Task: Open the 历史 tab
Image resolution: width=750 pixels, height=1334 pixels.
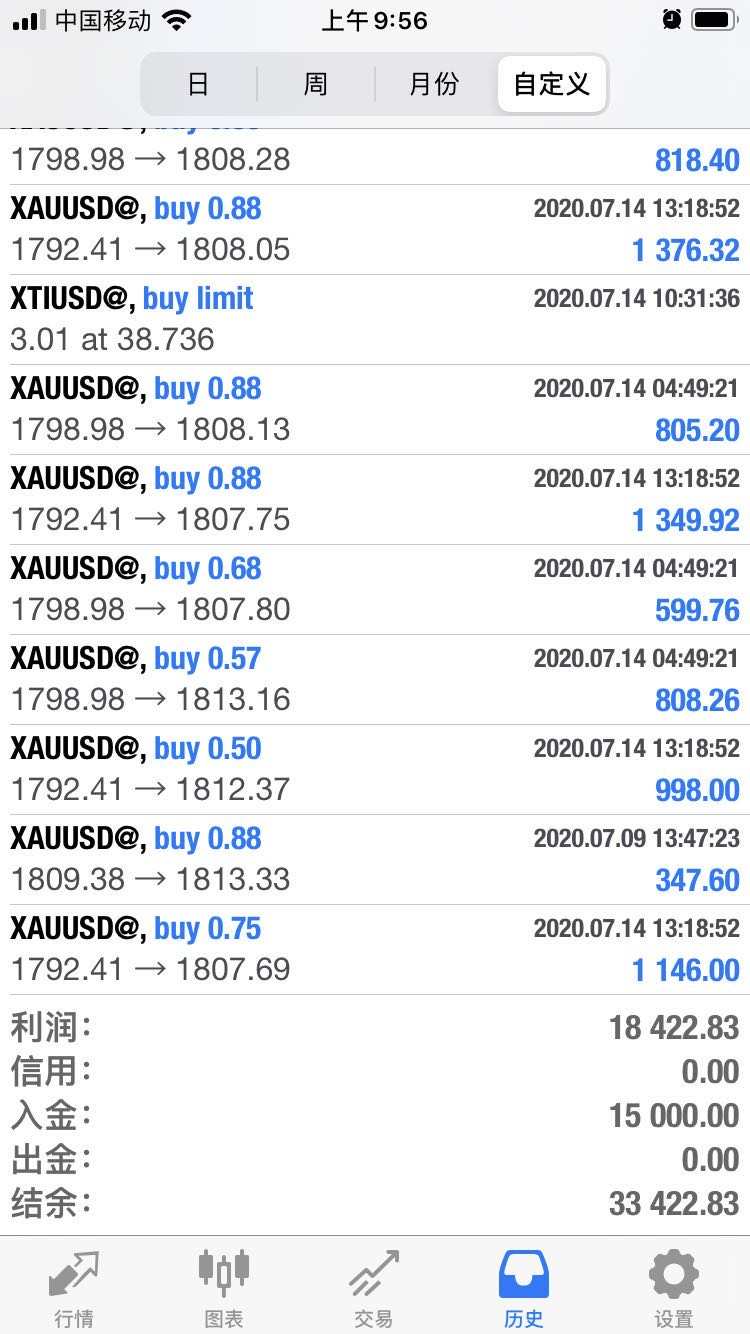Action: (524, 1288)
